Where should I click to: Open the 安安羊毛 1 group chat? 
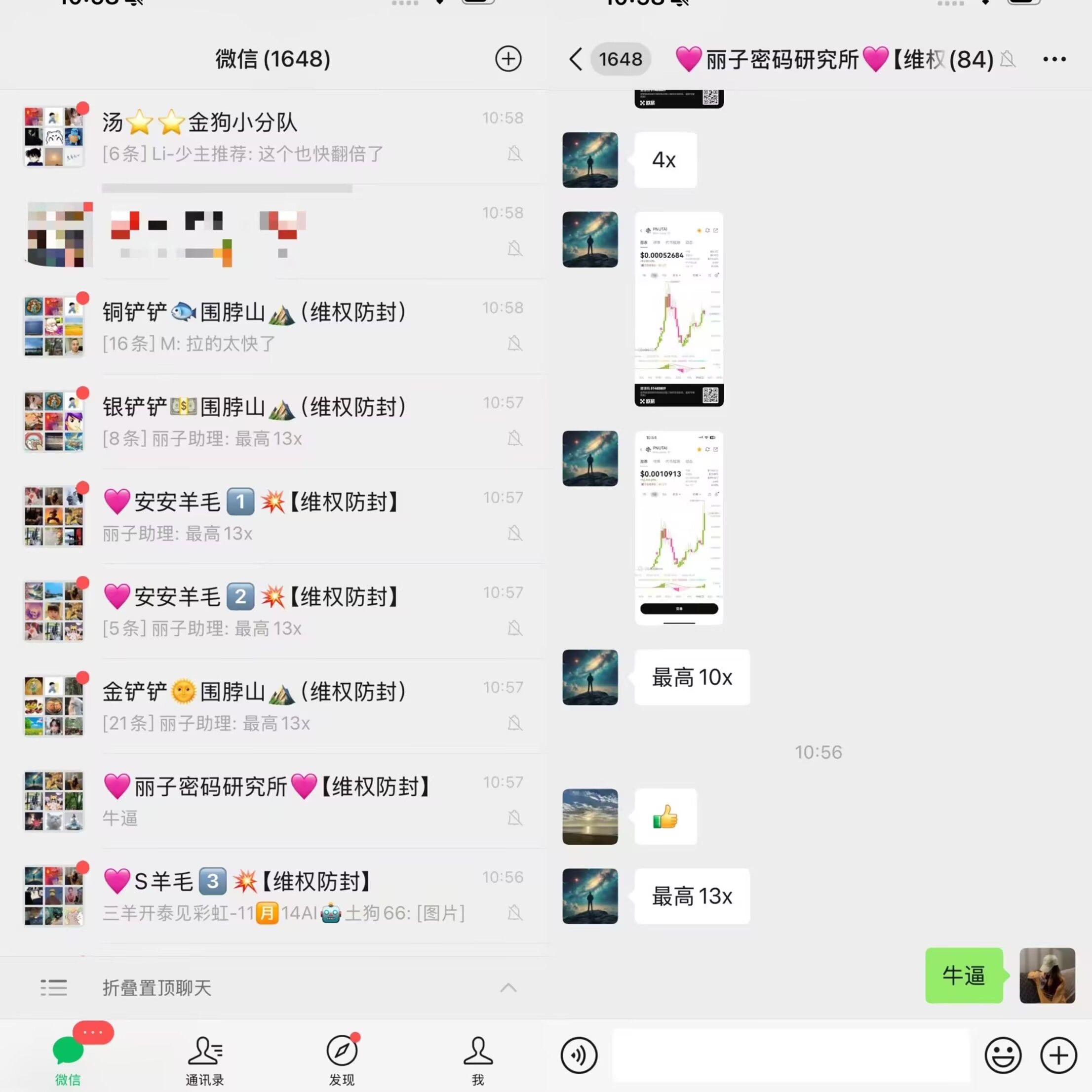point(282,516)
